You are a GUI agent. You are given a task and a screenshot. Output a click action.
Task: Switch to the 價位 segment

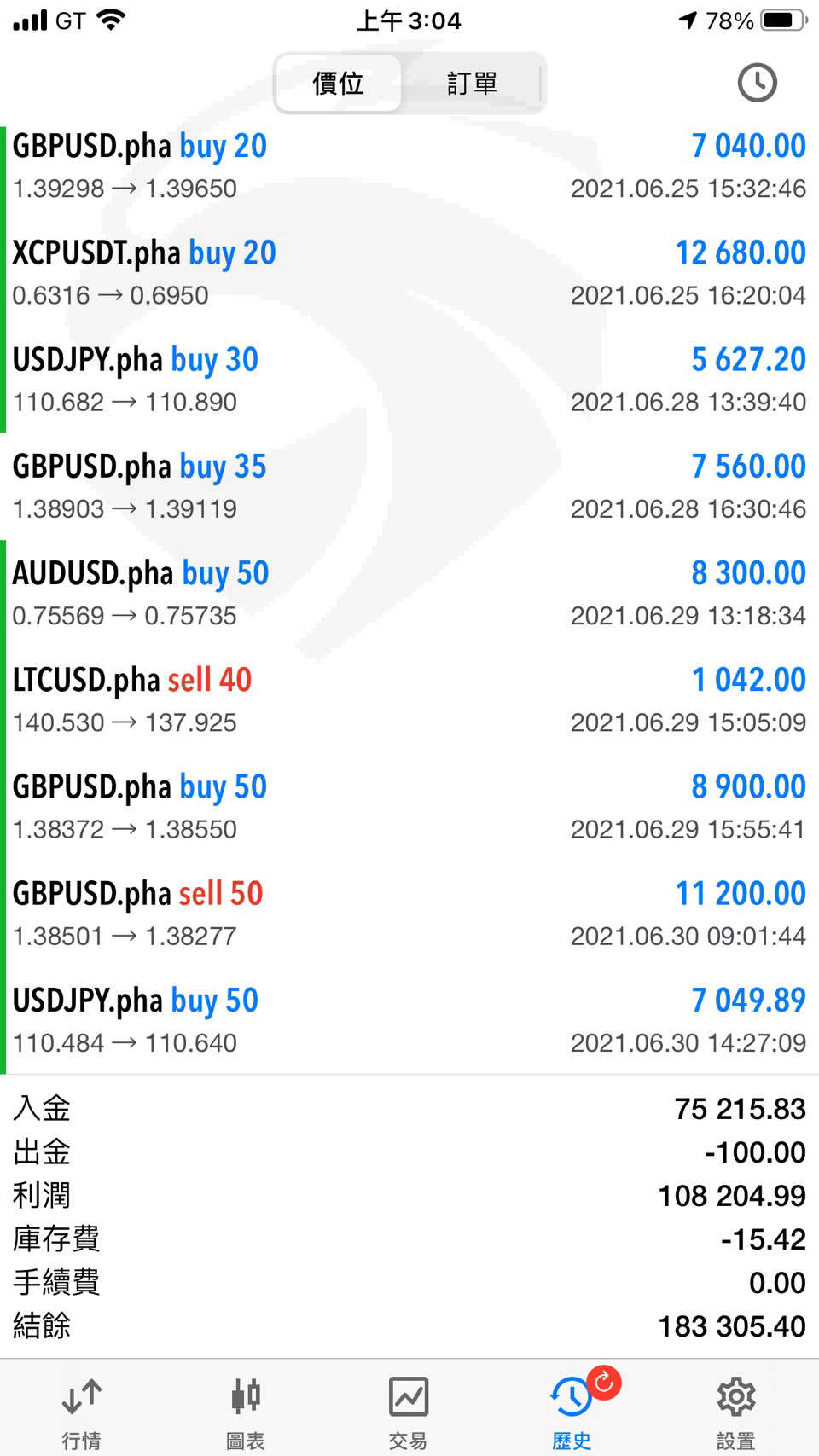coord(339,83)
